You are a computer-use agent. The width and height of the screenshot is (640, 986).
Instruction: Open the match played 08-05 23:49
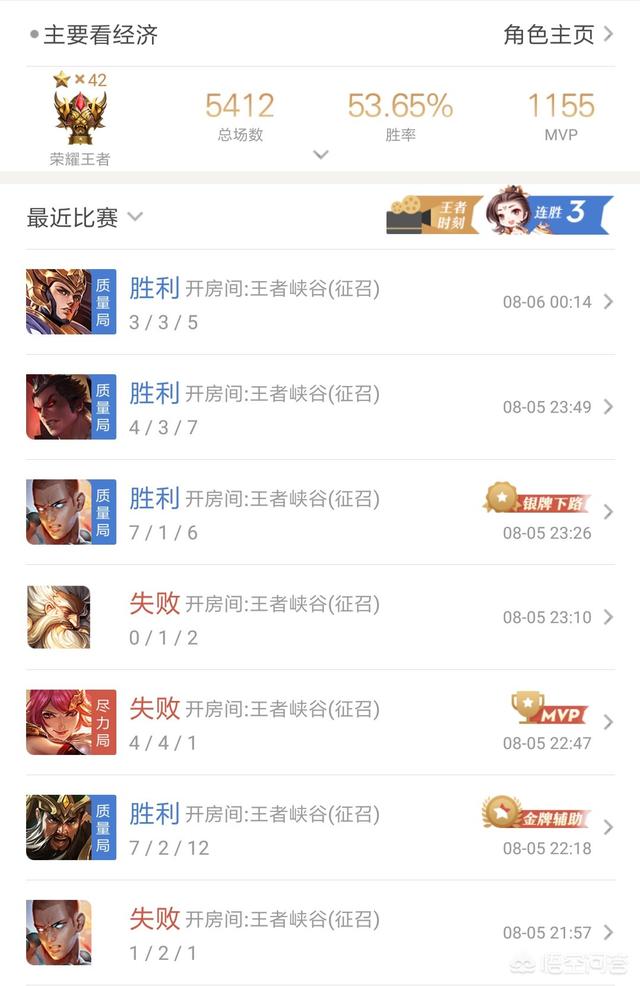(x=320, y=407)
